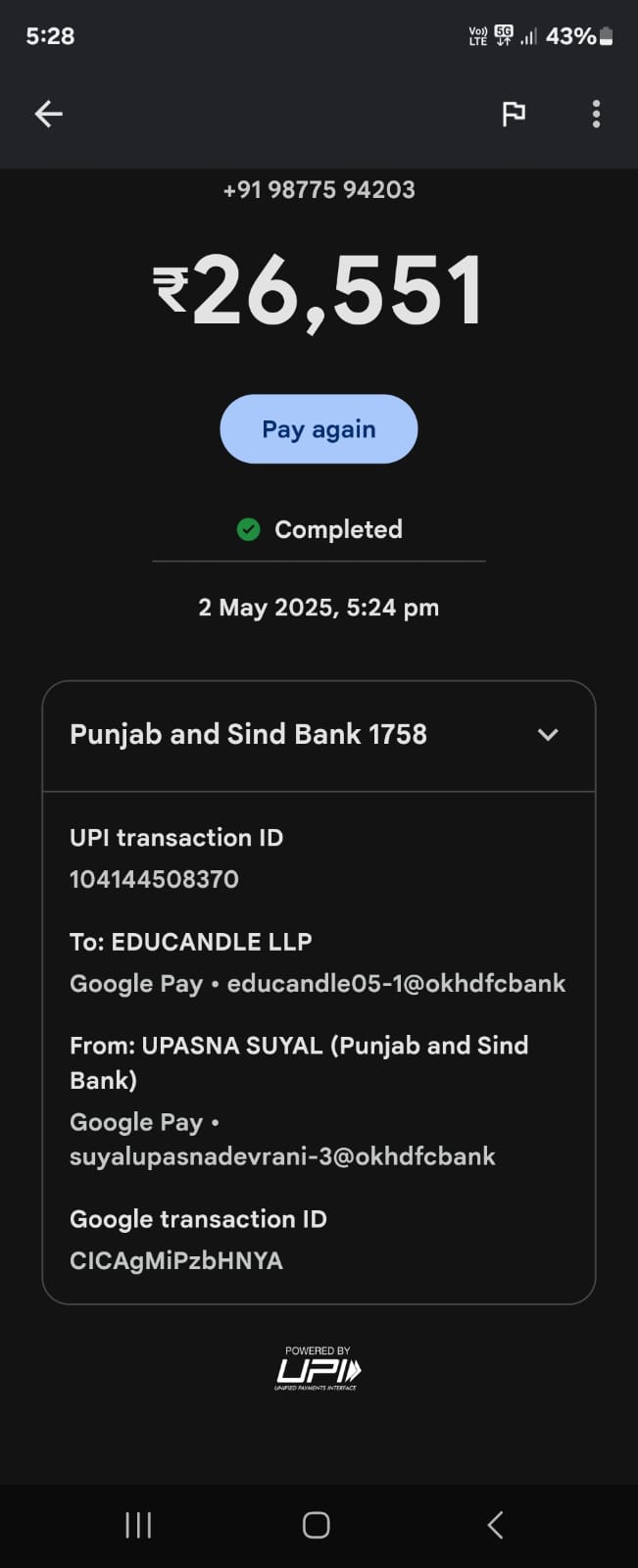Tap the Pay again button

coord(319,429)
